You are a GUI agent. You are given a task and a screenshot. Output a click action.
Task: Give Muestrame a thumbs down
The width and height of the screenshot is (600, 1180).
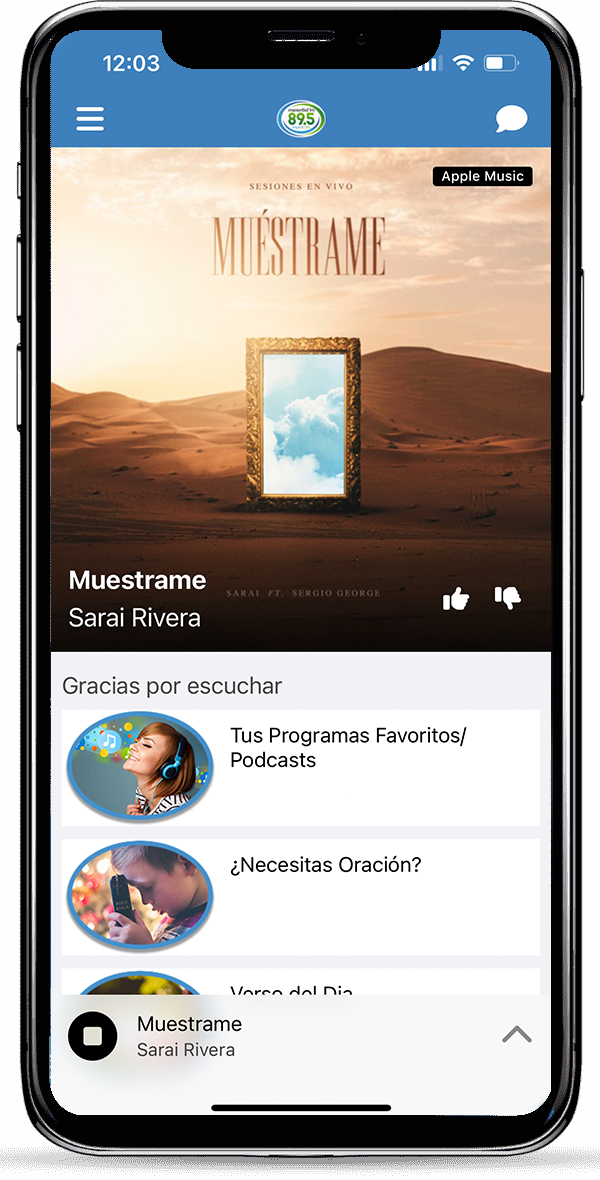(x=508, y=598)
